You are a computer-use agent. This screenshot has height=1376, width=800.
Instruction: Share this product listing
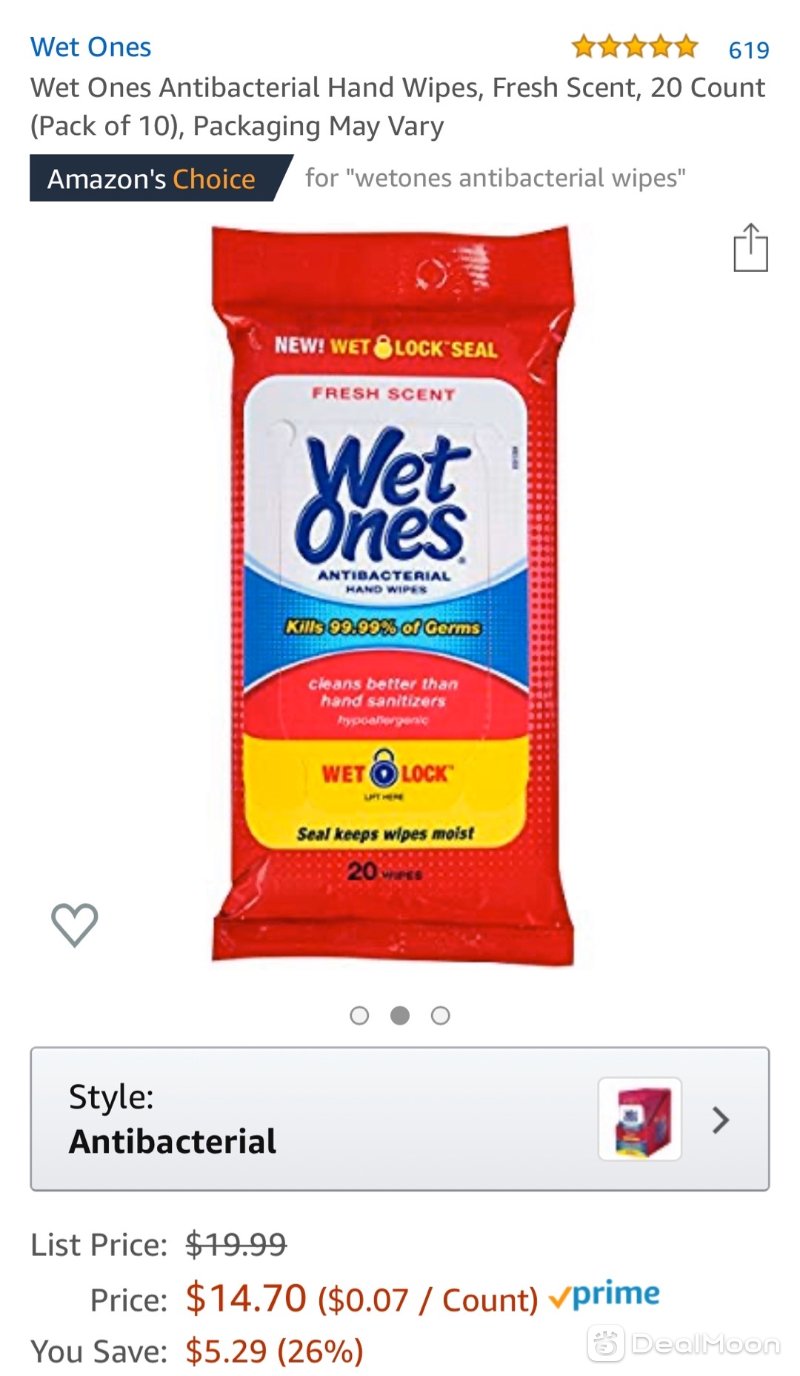point(750,248)
